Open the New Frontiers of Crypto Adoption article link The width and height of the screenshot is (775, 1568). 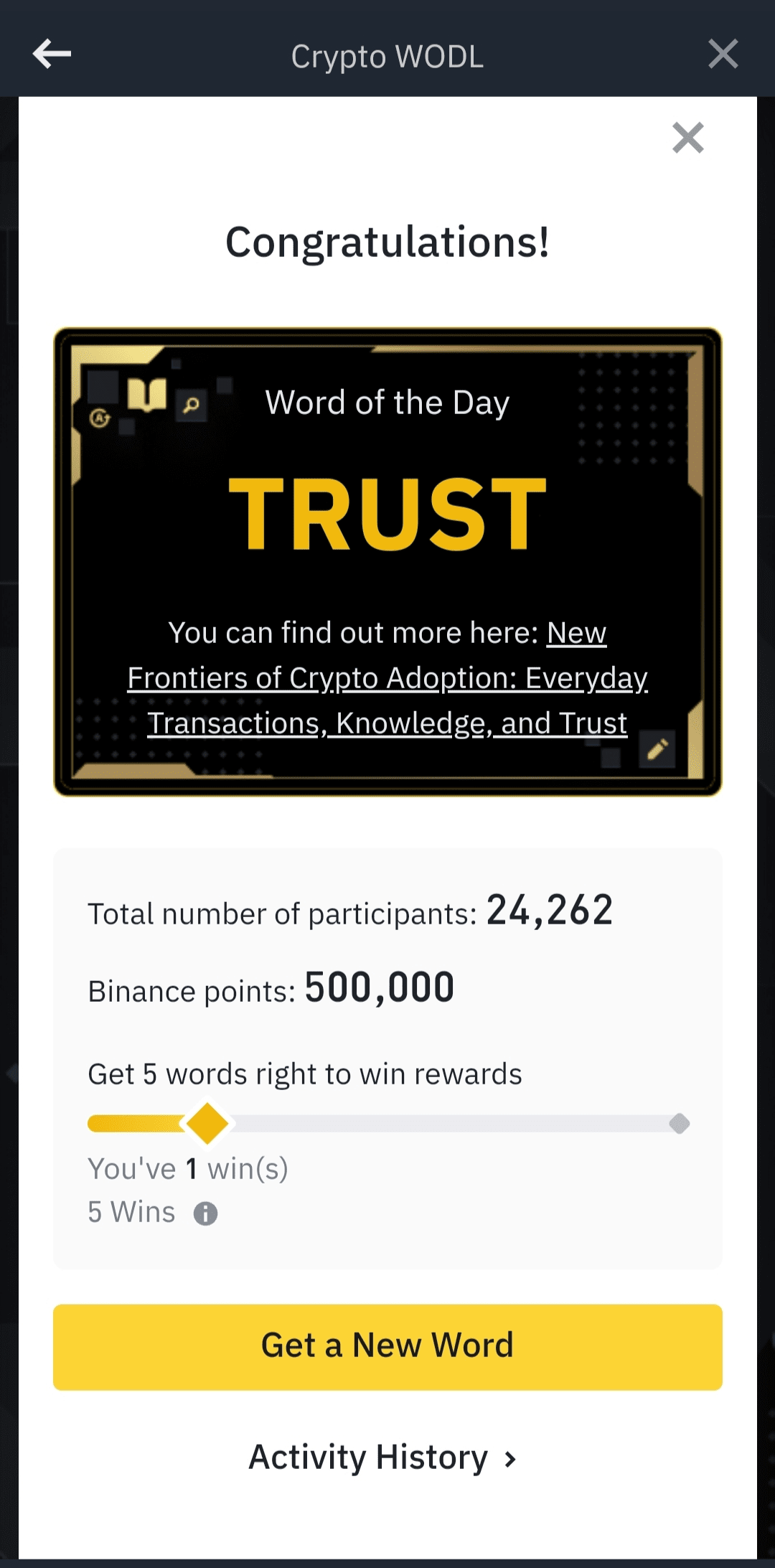pyautogui.click(x=387, y=679)
